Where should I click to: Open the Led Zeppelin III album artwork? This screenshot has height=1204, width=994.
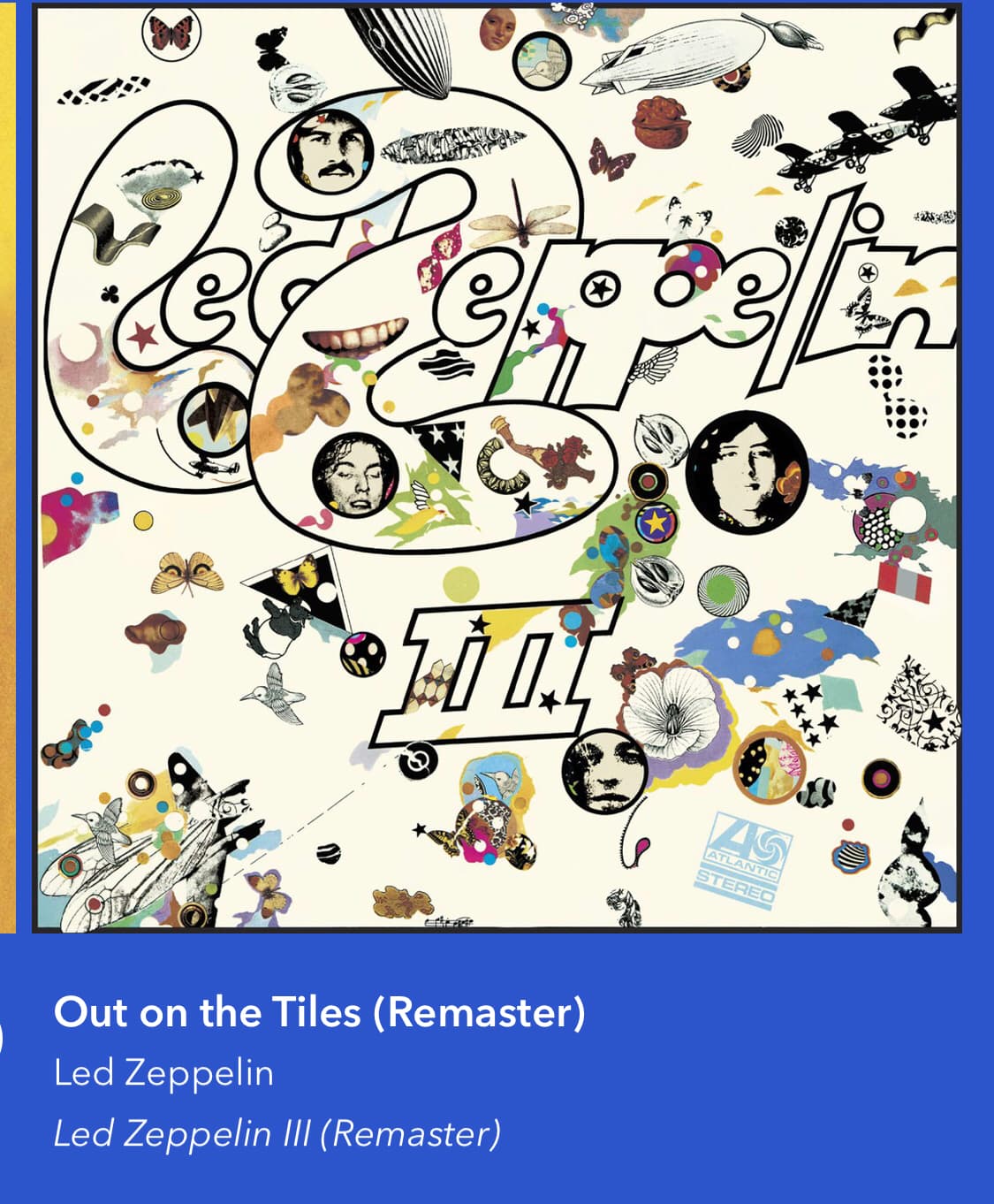click(497, 467)
